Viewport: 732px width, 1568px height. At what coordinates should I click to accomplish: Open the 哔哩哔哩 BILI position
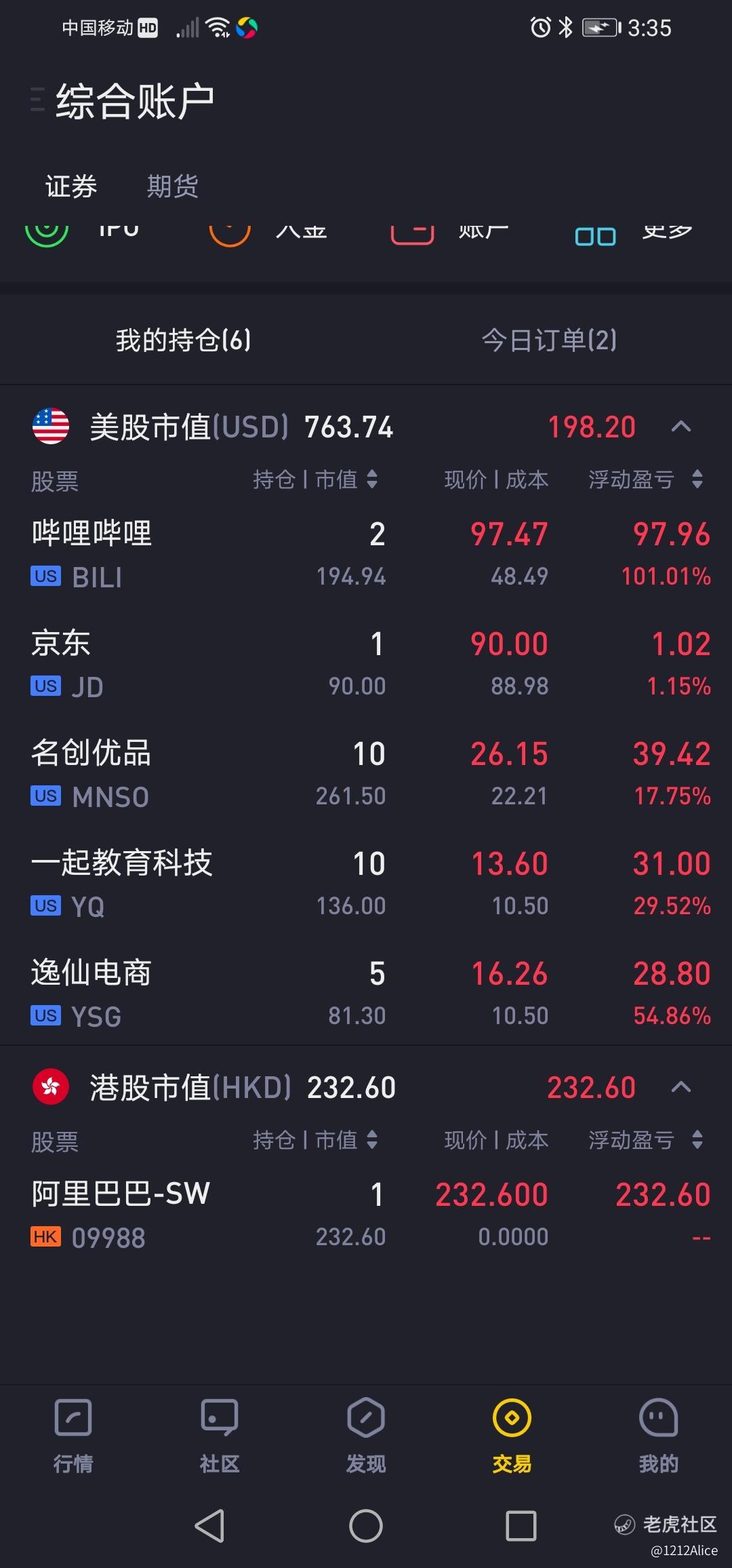click(366, 554)
